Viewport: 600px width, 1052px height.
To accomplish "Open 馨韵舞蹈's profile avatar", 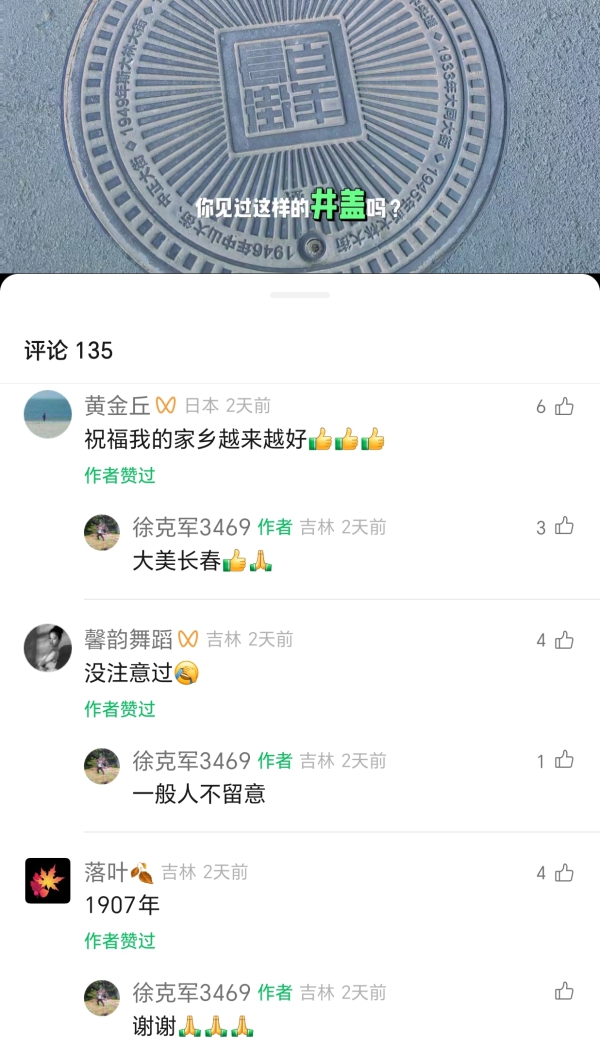I will 47,648.
